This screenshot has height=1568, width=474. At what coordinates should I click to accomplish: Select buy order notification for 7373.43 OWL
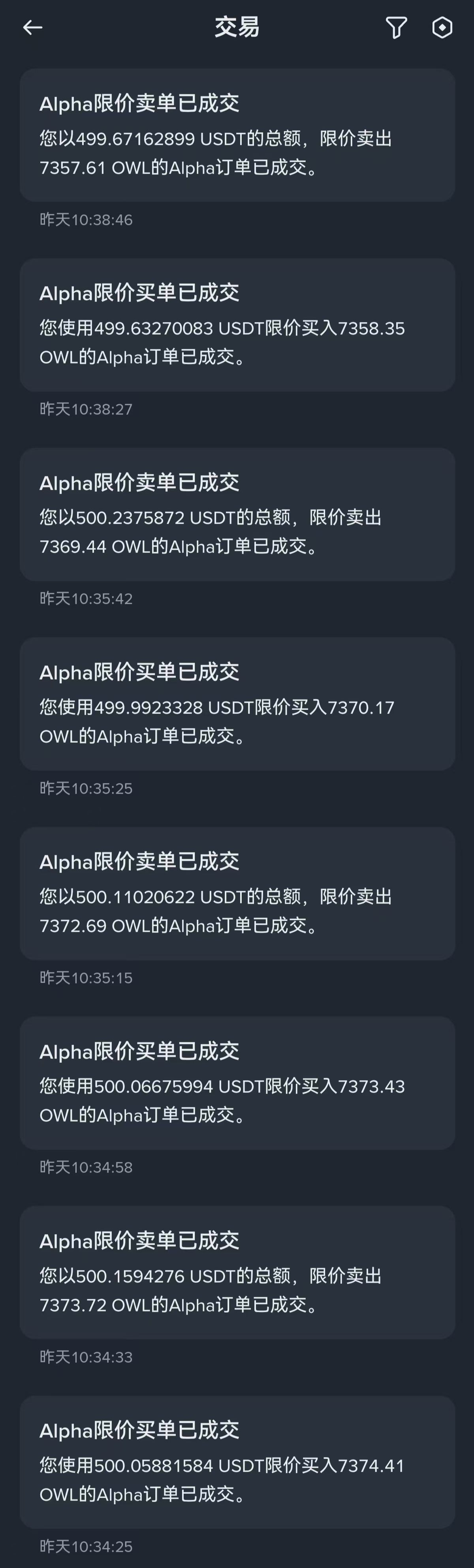[x=237, y=1083]
